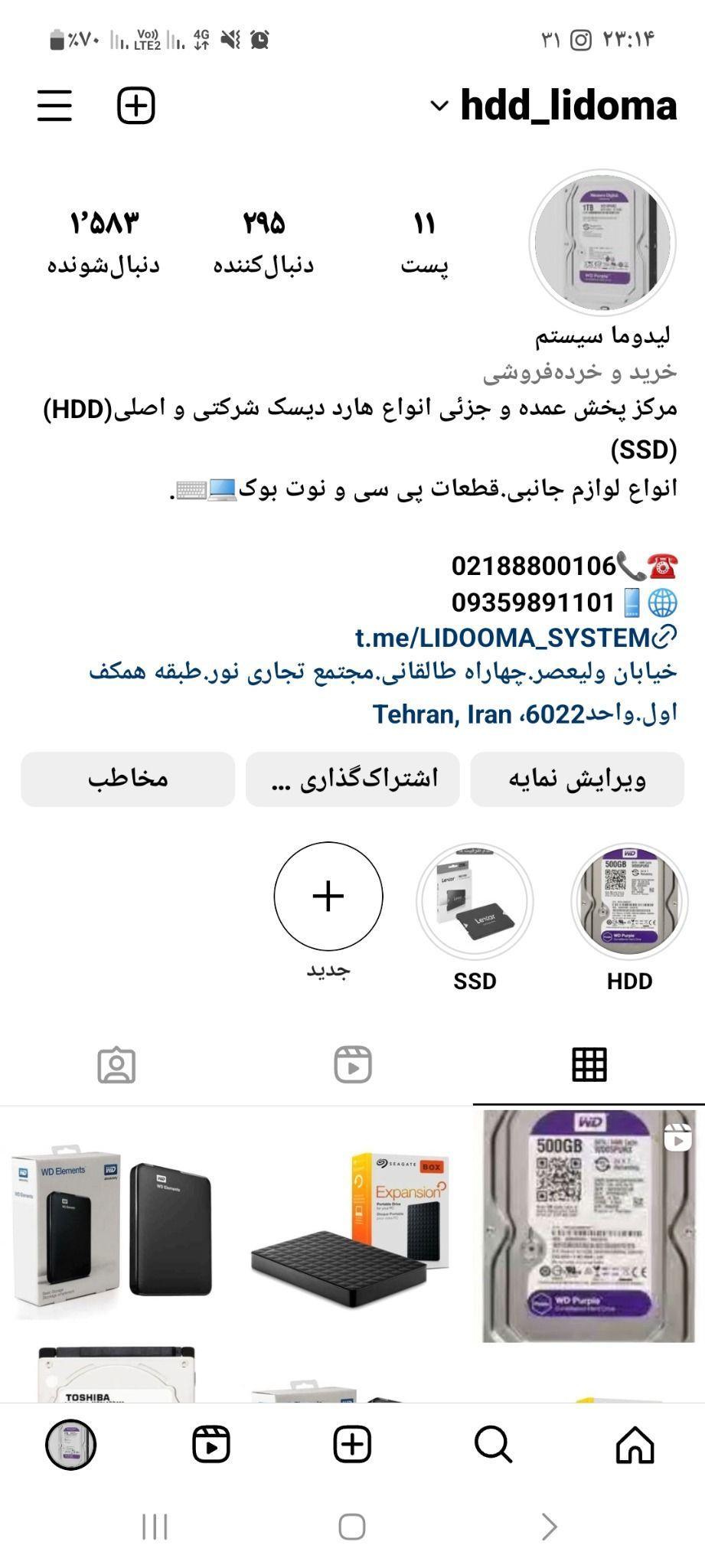Screen dimensions: 705x1568
Task: Tap the create new post plus icon
Action: click(136, 106)
